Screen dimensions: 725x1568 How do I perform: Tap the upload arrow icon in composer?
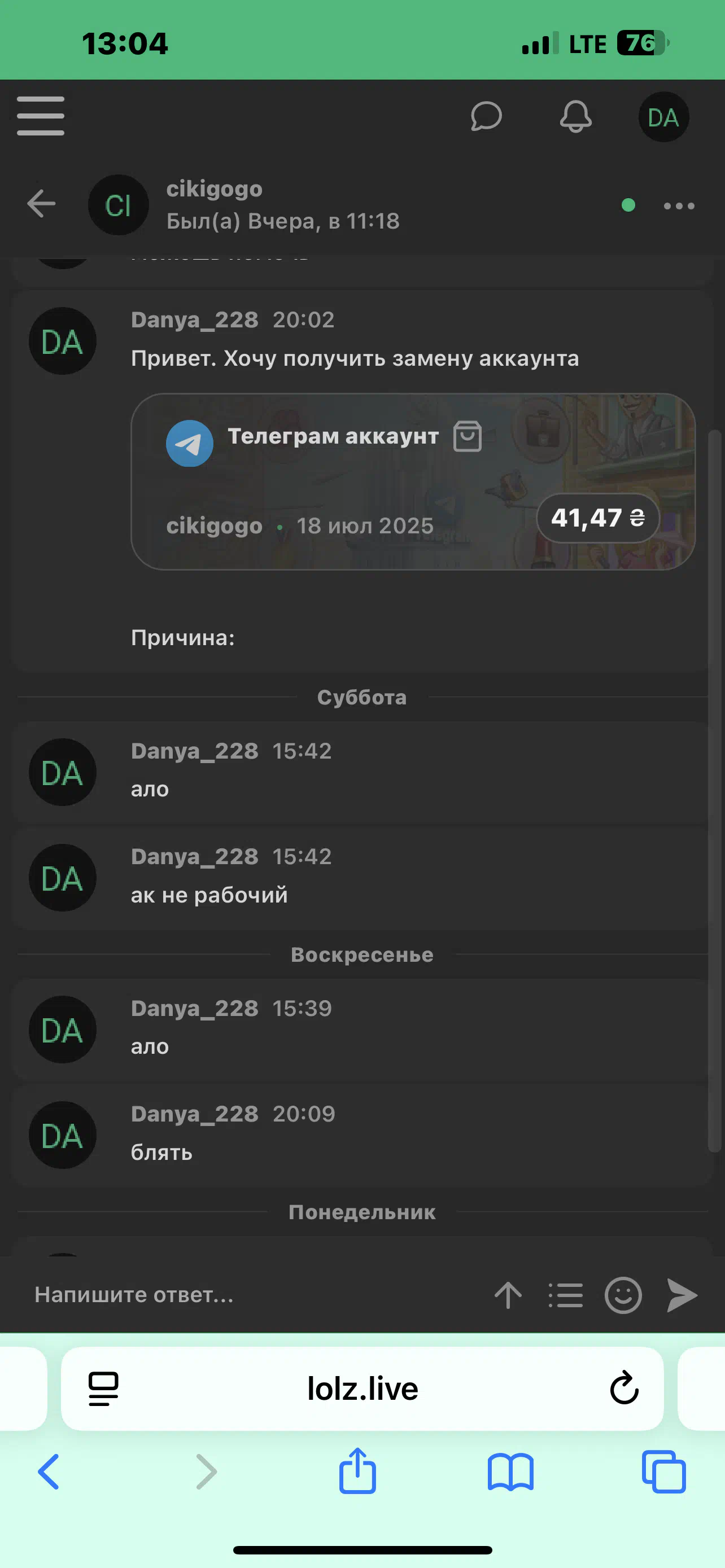point(508,1295)
